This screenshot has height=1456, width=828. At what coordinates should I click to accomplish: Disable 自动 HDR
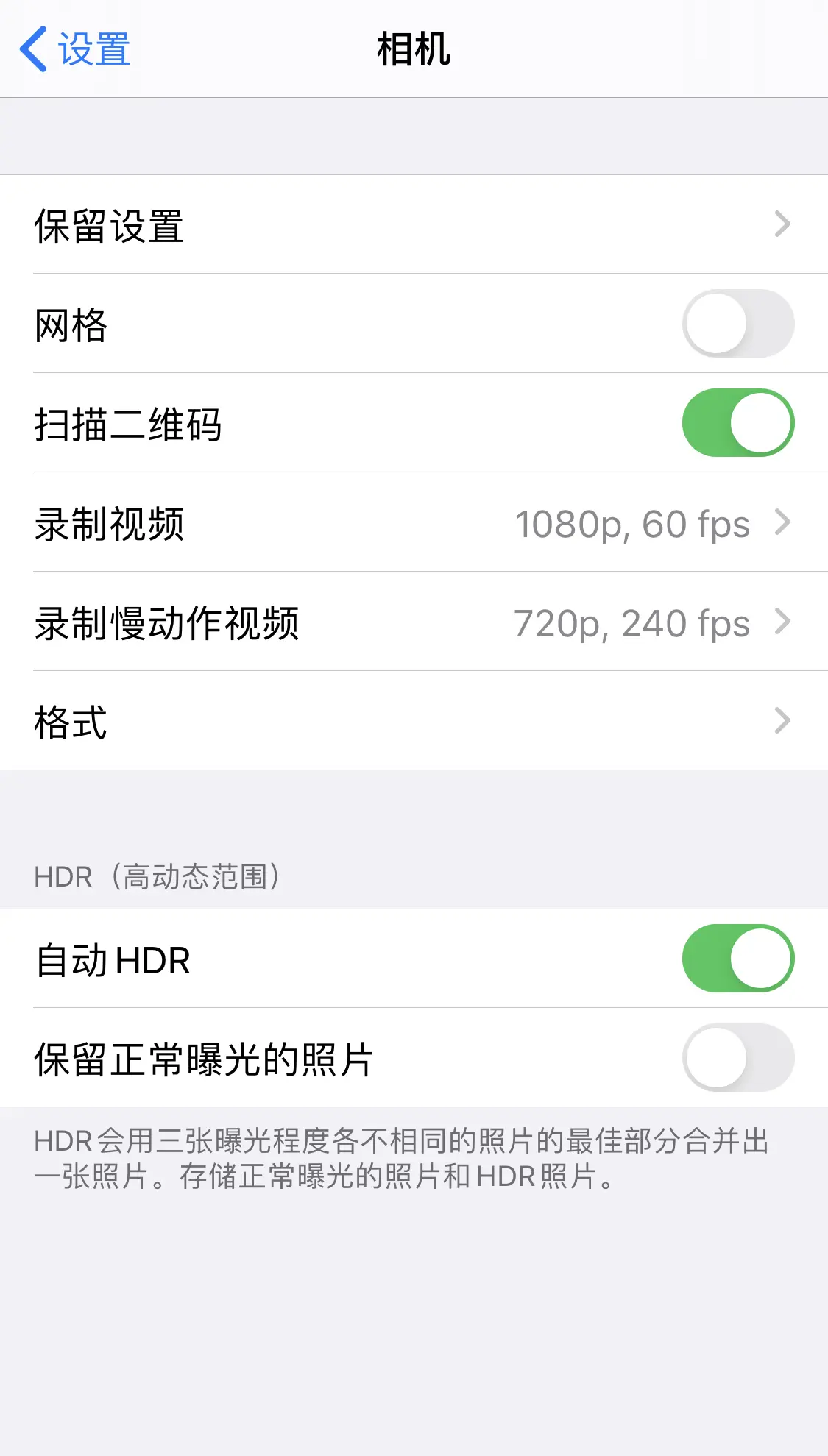(x=737, y=959)
